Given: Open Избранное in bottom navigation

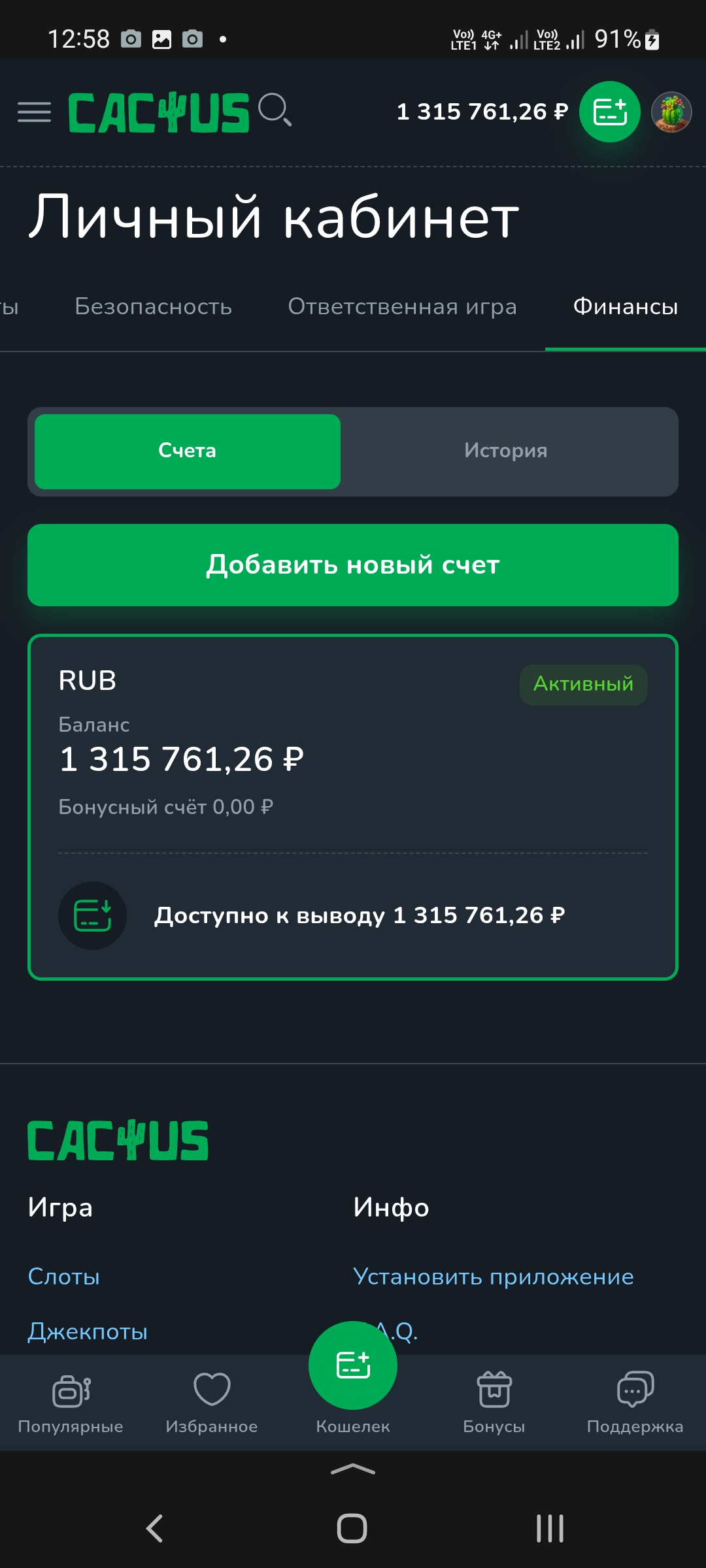Looking at the screenshot, I should (212, 1402).
